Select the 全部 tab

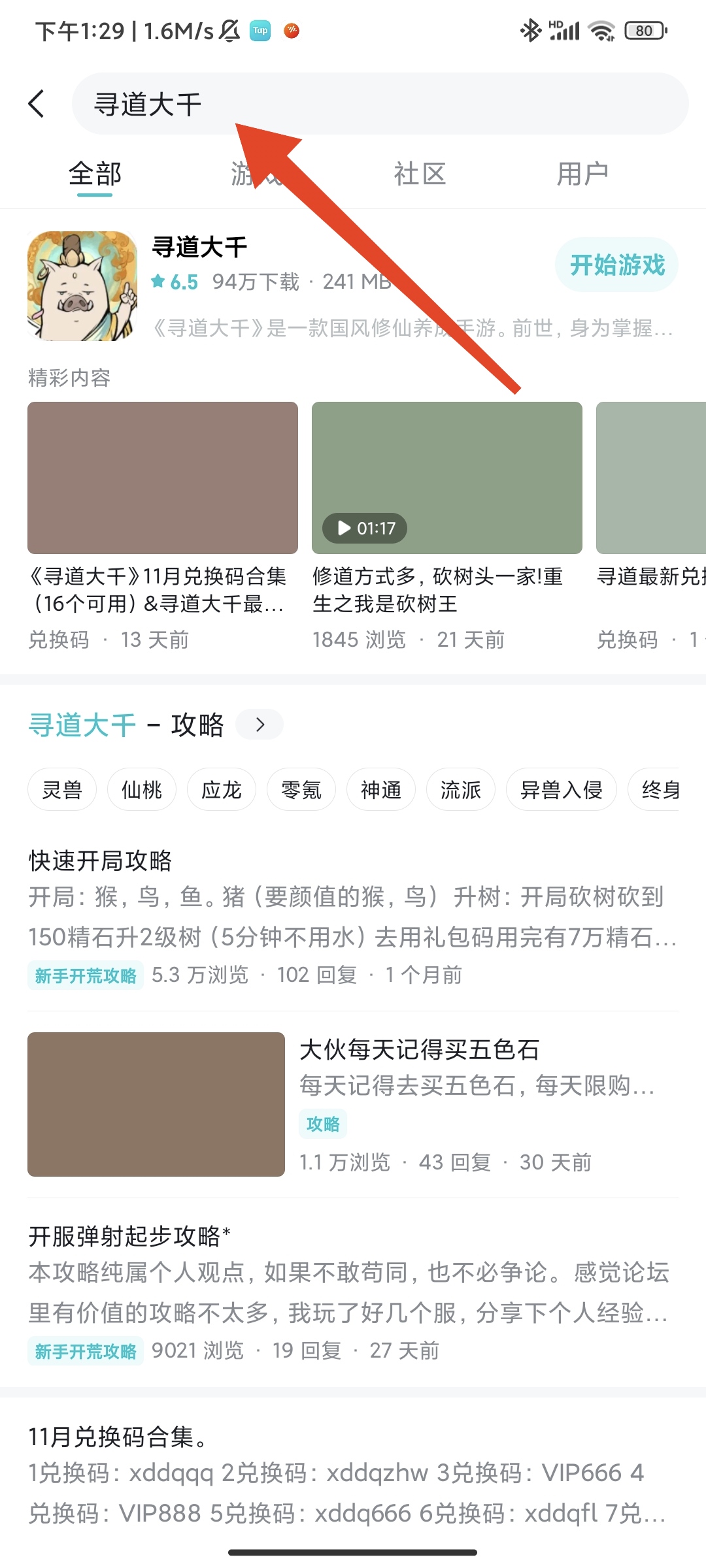click(x=95, y=174)
